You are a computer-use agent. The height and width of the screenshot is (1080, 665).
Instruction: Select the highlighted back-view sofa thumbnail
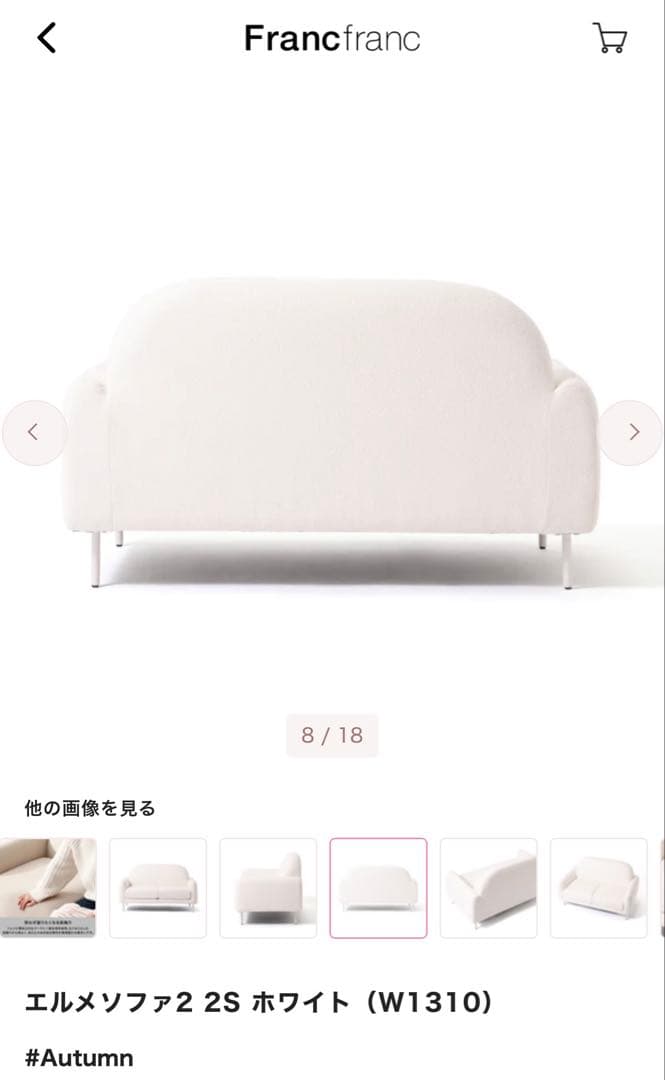pos(378,887)
